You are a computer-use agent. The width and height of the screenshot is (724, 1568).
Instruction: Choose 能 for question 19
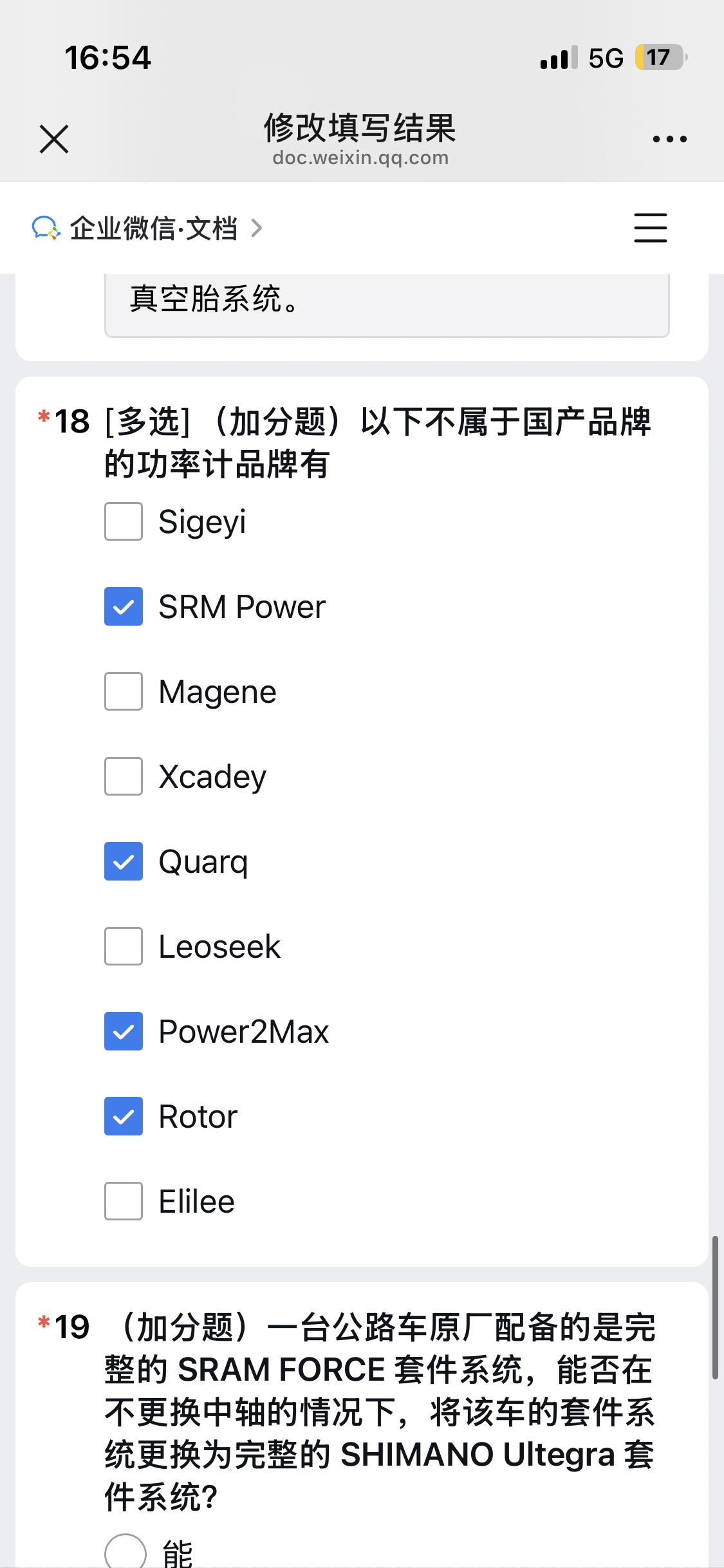click(x=125, y=1553)
